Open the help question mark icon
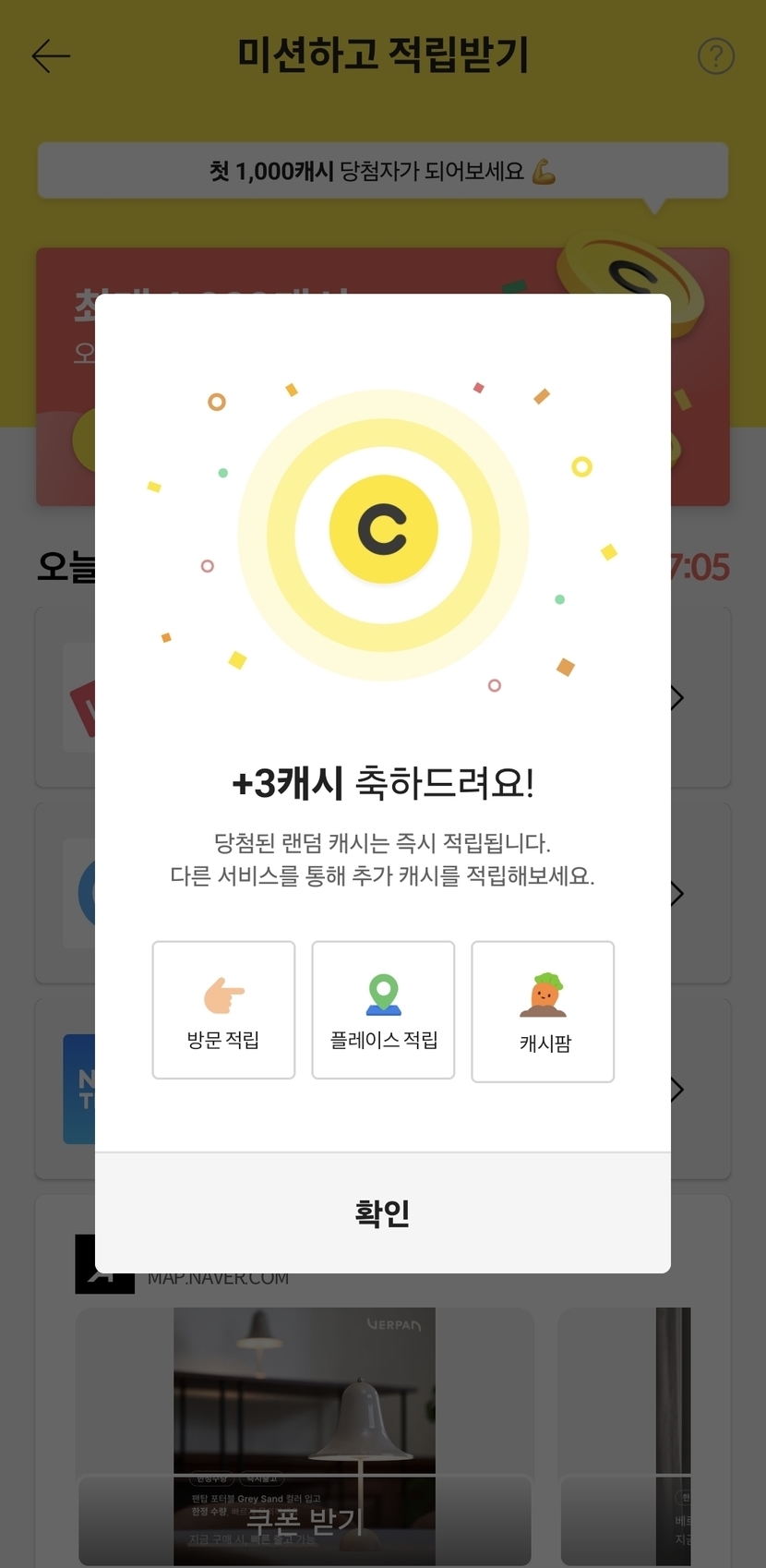 (x=715, y=56)
